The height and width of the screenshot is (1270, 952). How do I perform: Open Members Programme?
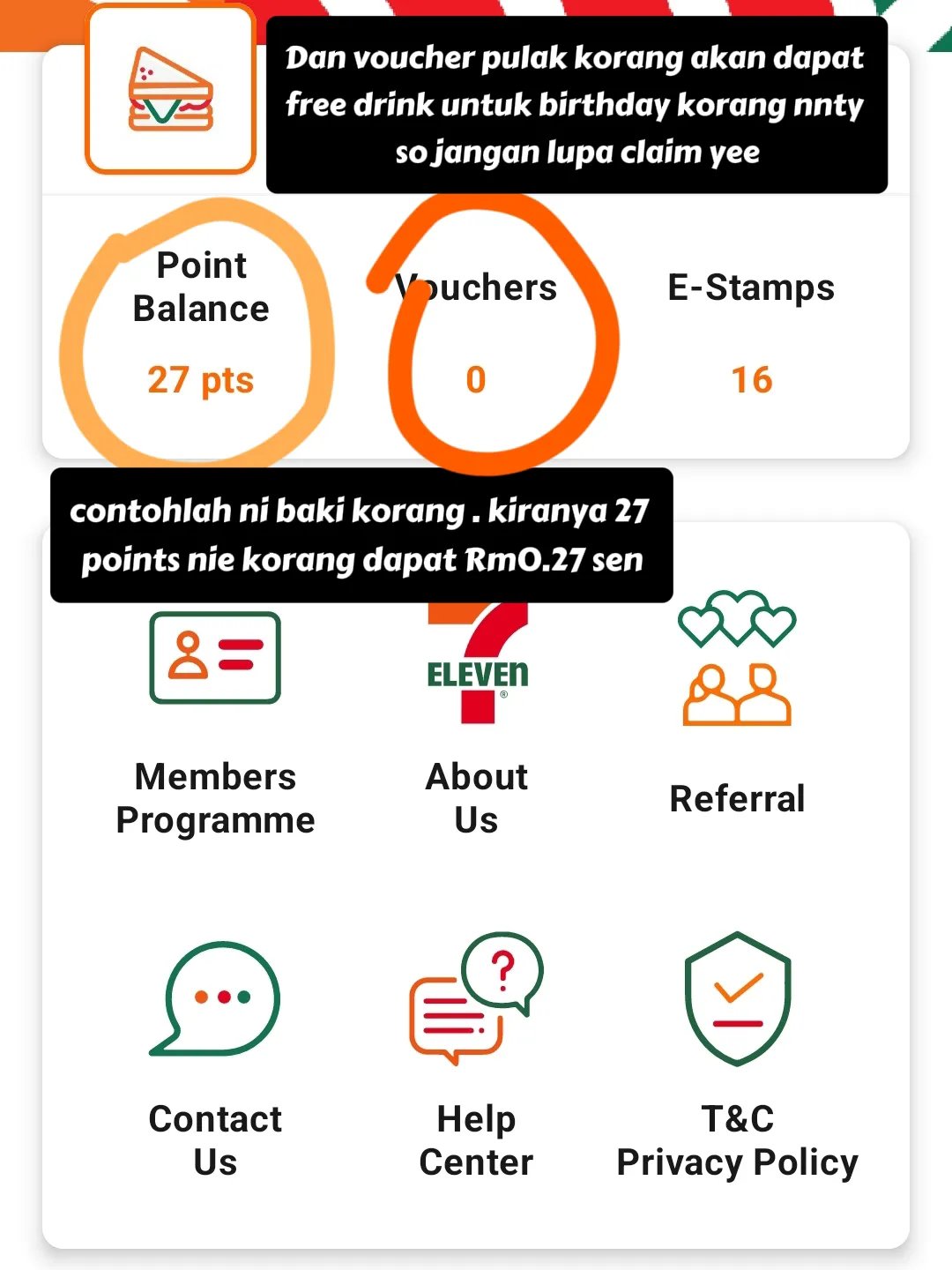coord(215,723)
